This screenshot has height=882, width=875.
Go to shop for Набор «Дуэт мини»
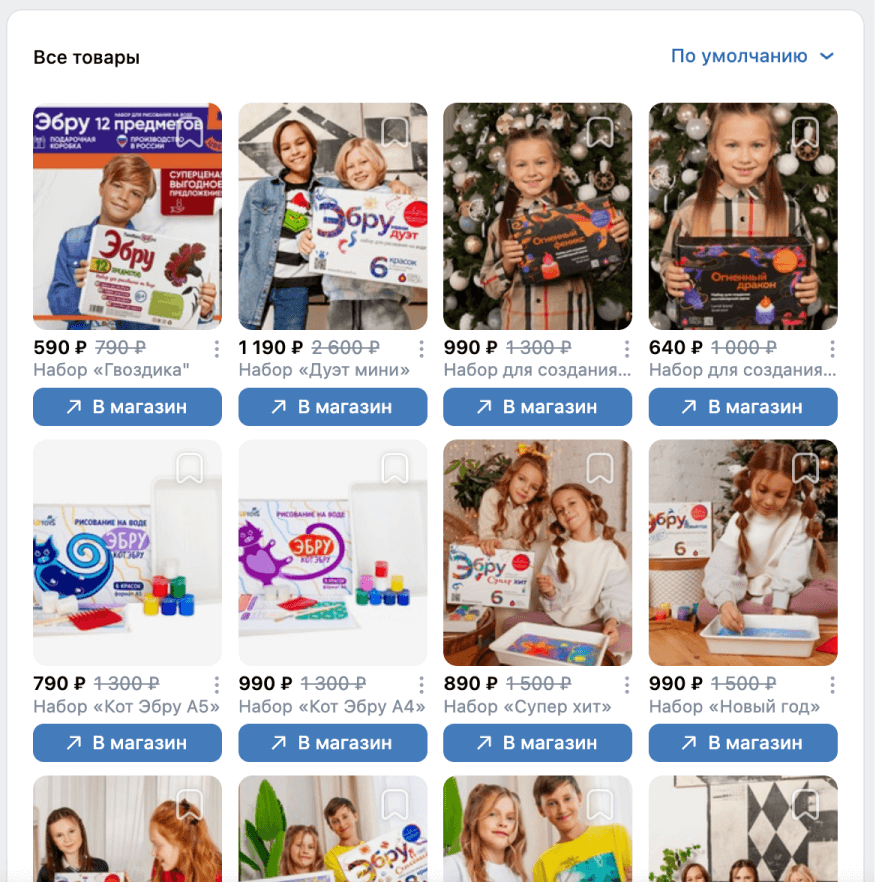tap(332, 407)
